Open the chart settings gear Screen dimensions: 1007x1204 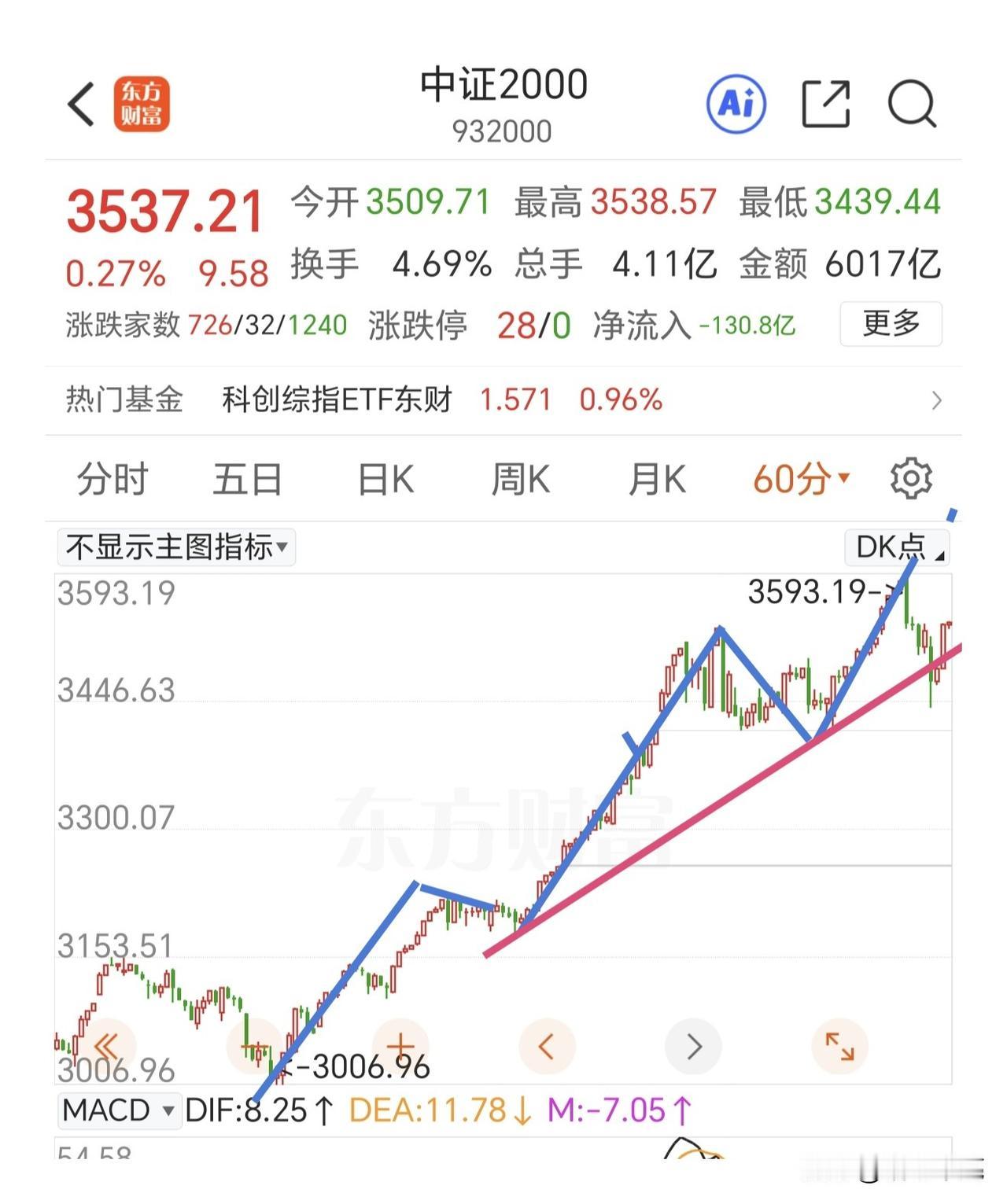pos(910,477)
